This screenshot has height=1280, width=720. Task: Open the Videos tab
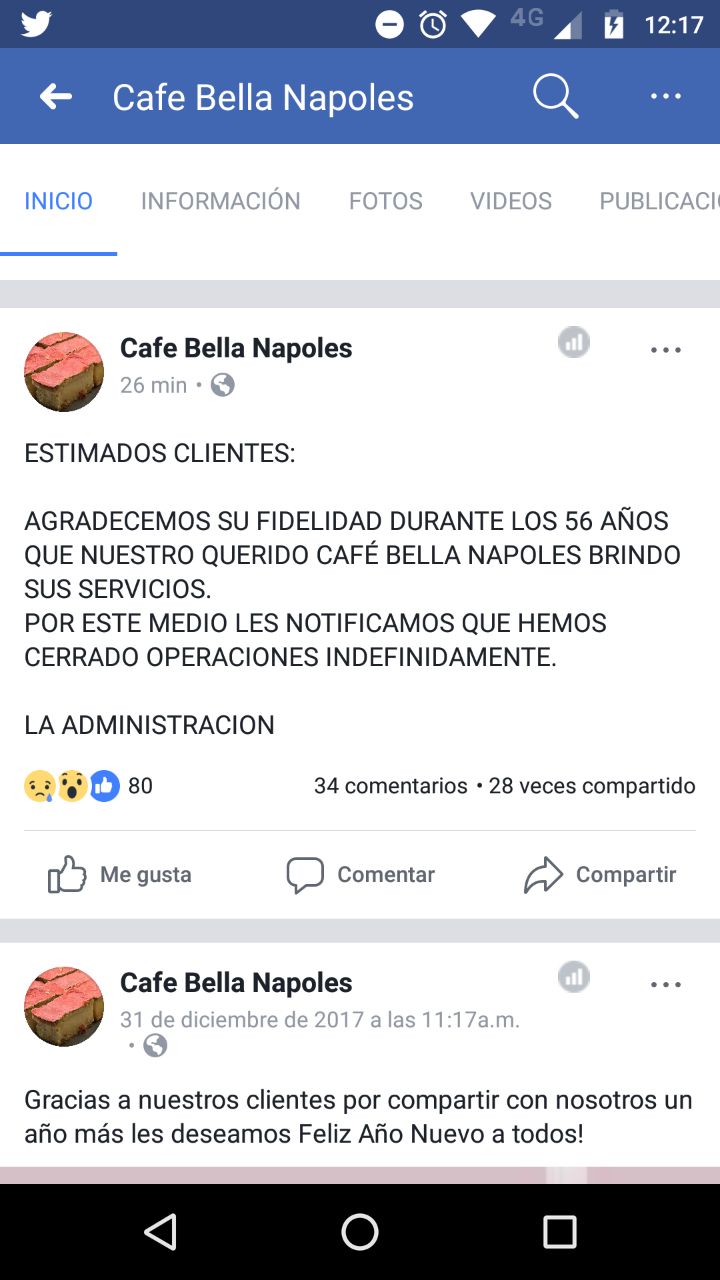[511, 201]
